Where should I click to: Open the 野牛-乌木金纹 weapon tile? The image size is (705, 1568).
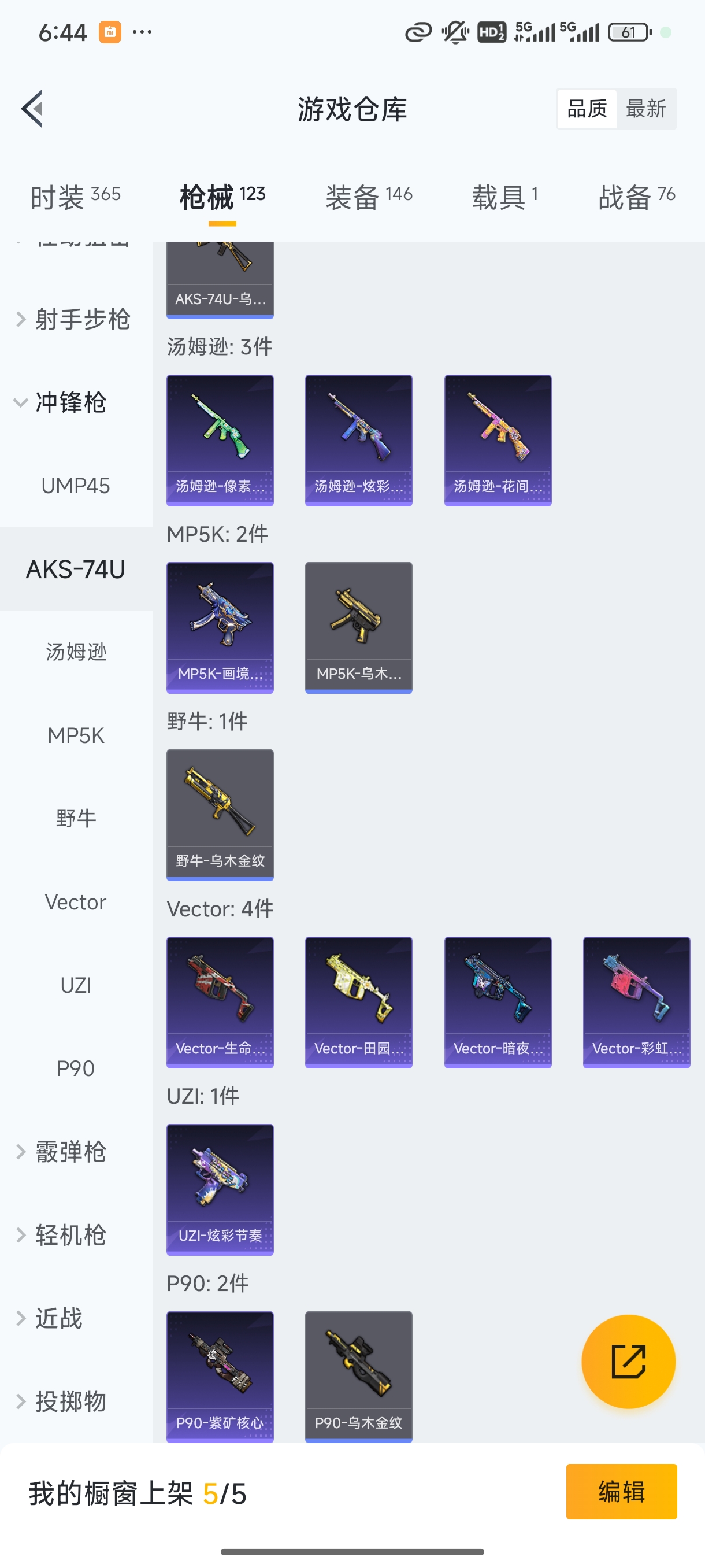click(220, 815)
